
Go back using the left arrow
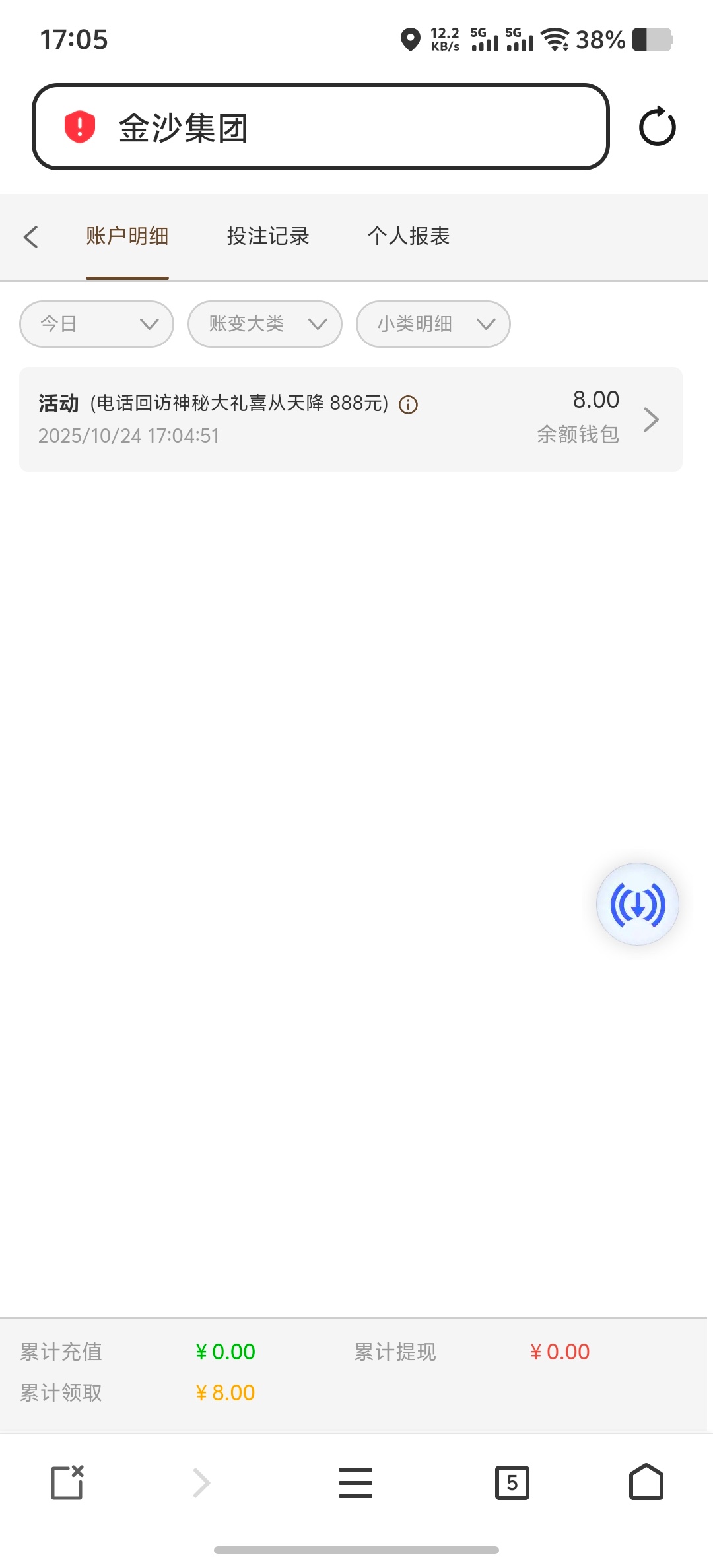pyautogui.click(x=31, y=236)
